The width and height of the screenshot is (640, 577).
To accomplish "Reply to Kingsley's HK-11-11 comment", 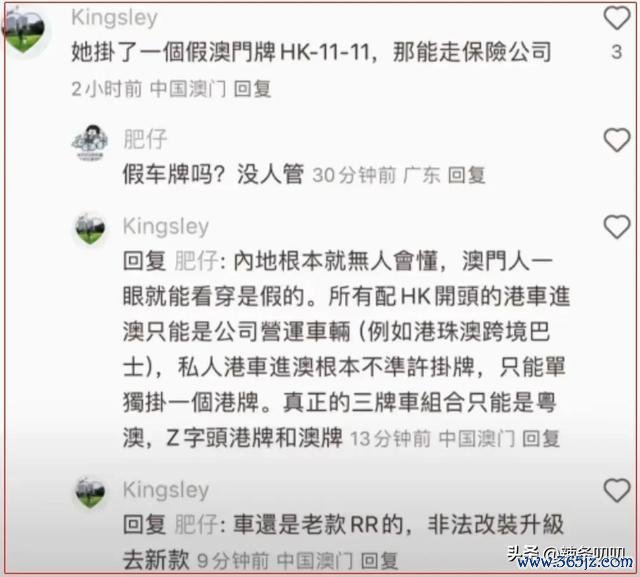I will tap(252, 89).
